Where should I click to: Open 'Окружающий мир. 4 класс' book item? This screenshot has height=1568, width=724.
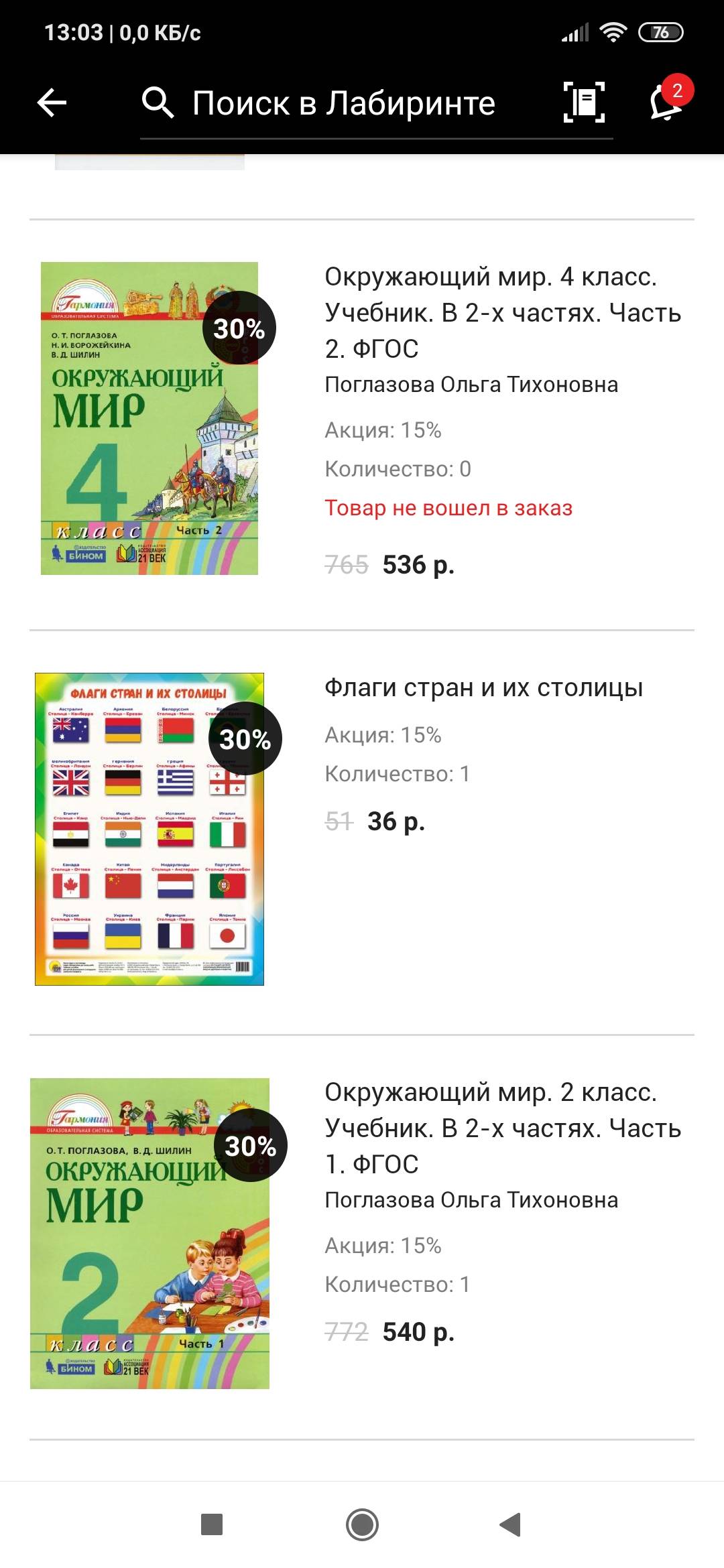362,425
